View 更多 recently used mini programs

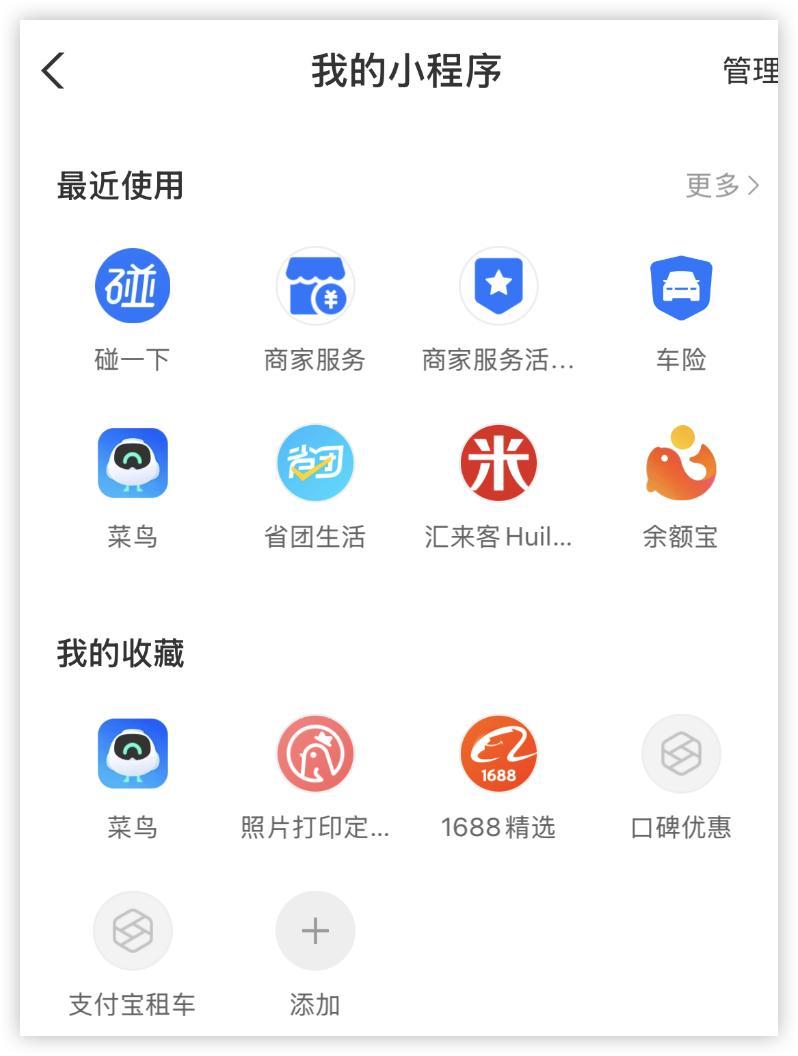(x=722, y=185)
